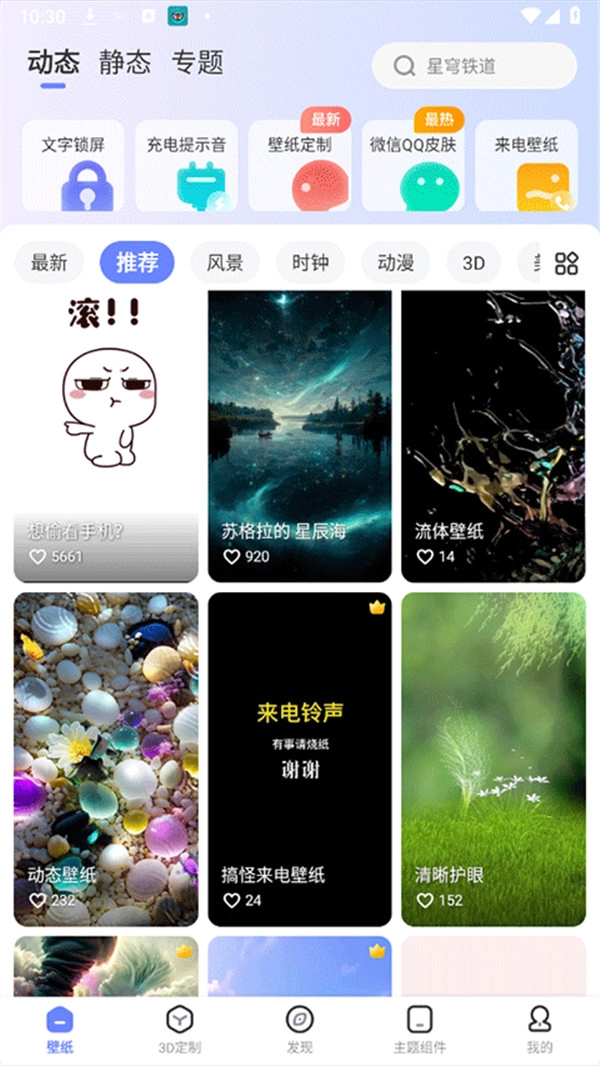View the 搞怪来电壁纸 wallpaper
The width and height of the screenshot is (600, 1066).
point(300,759)
